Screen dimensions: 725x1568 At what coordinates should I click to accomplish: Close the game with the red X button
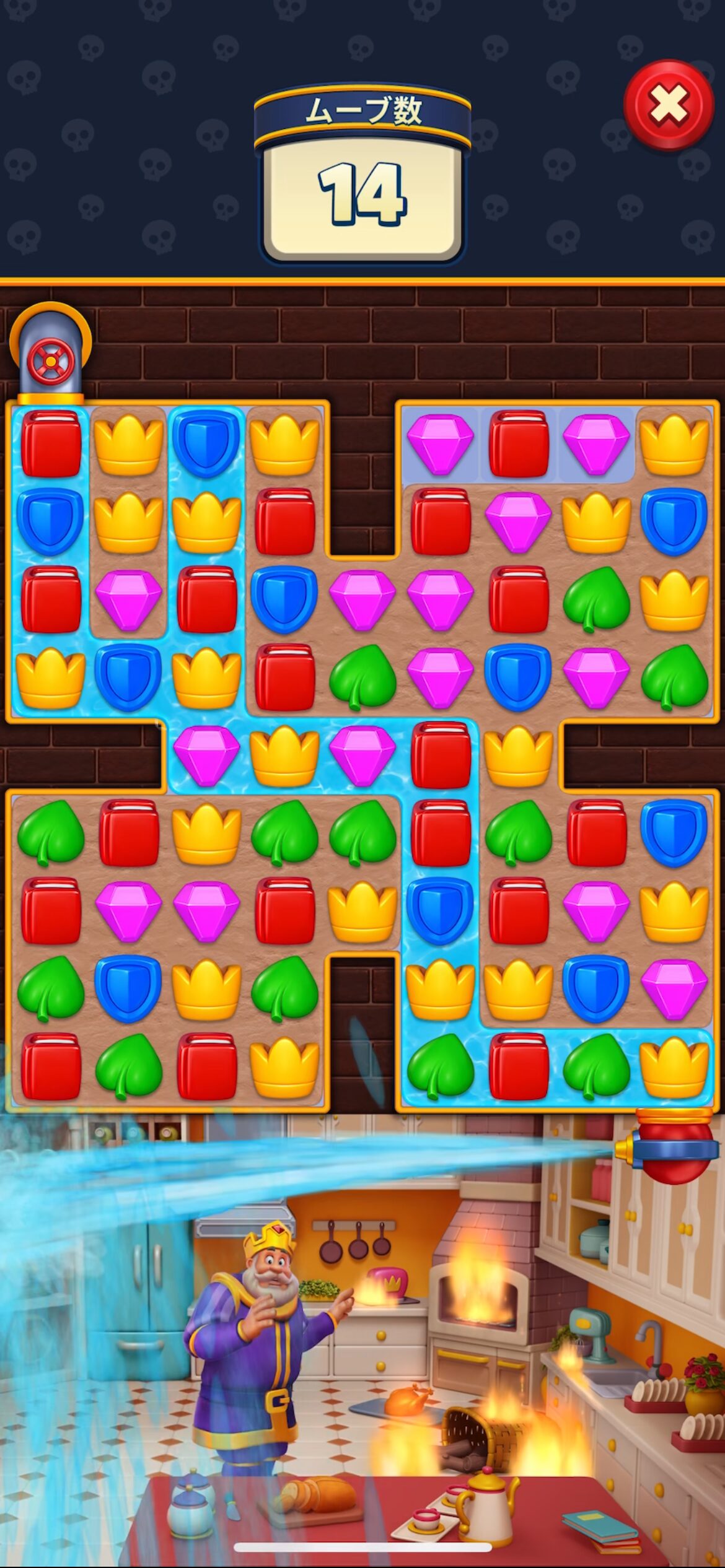click(669, 105)
